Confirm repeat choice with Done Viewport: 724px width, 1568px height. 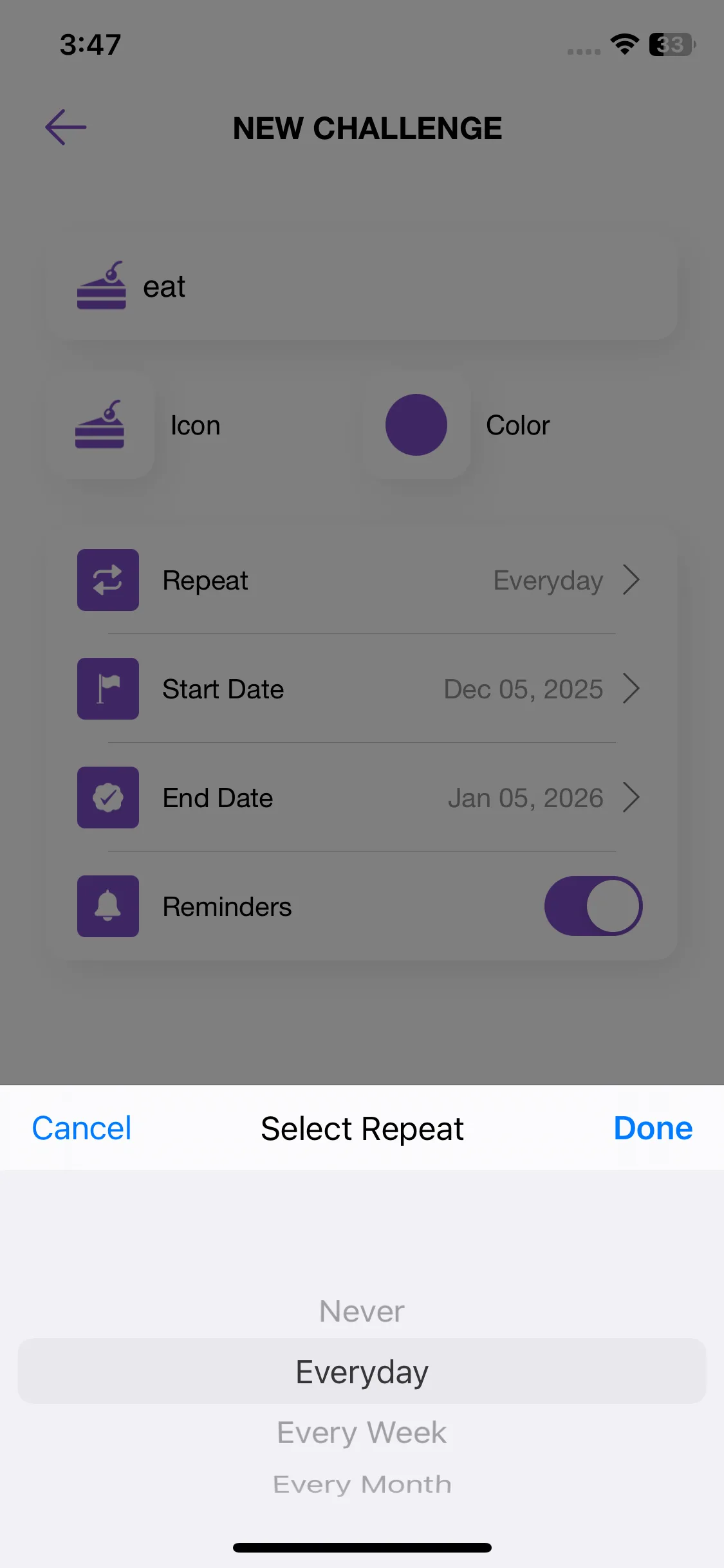[x=653, y=1128]
